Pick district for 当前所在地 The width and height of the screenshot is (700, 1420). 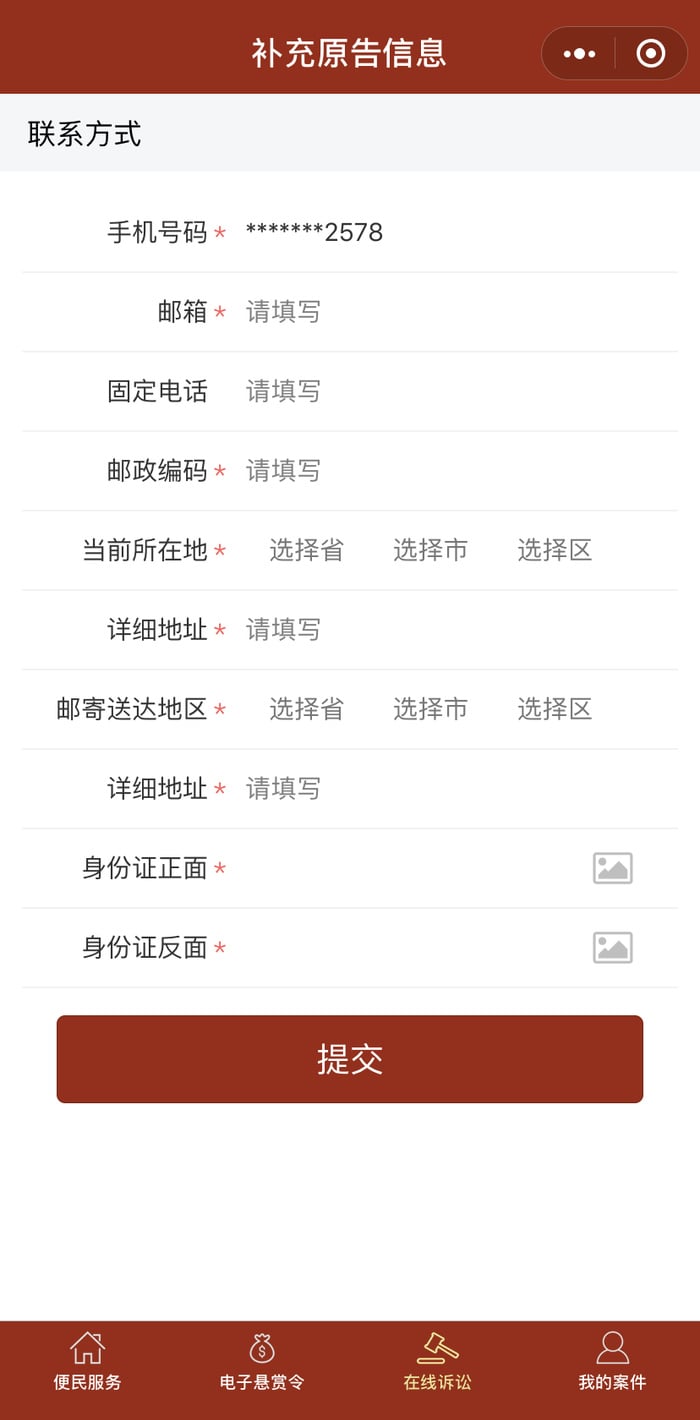point(555,550)
